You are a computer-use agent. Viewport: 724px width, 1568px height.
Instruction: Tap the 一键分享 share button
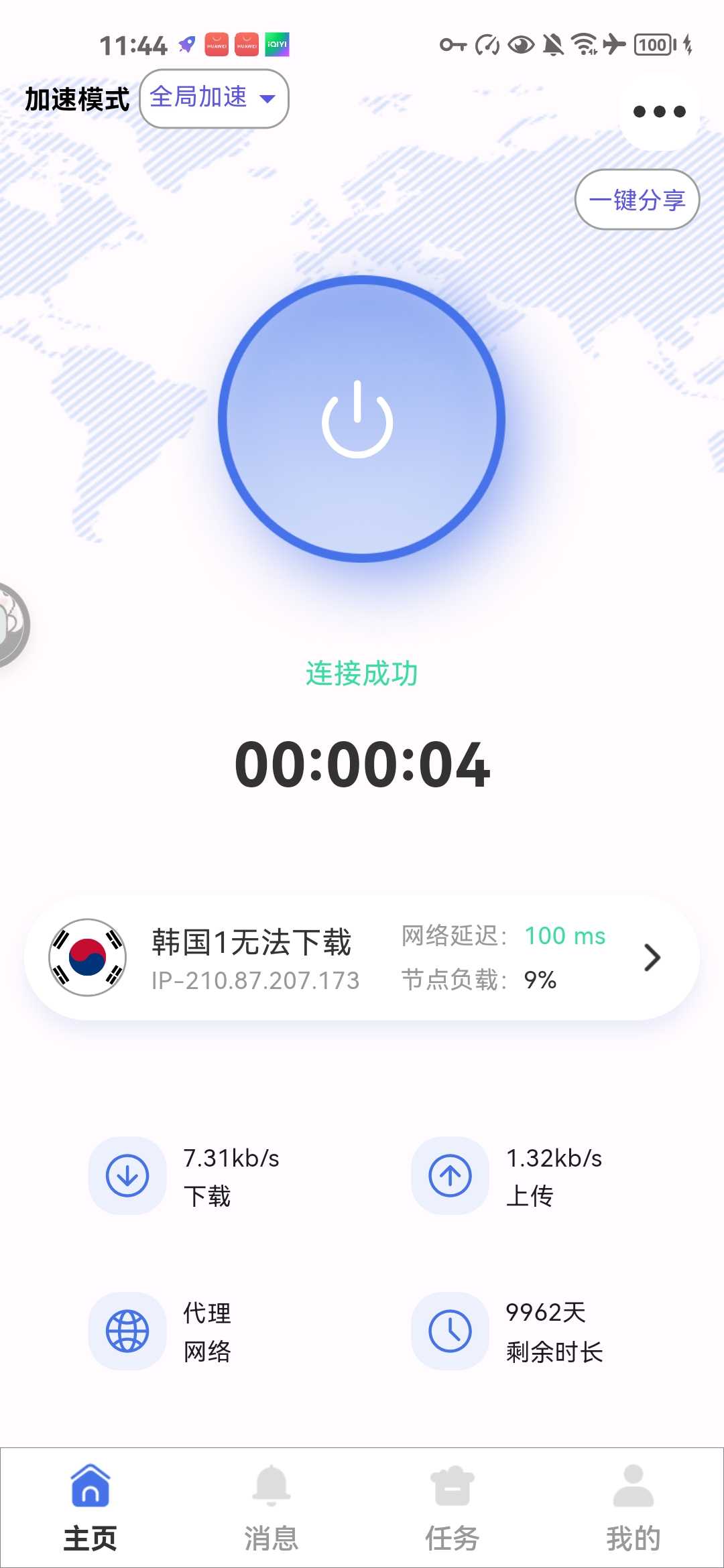(x=637, y=200)
